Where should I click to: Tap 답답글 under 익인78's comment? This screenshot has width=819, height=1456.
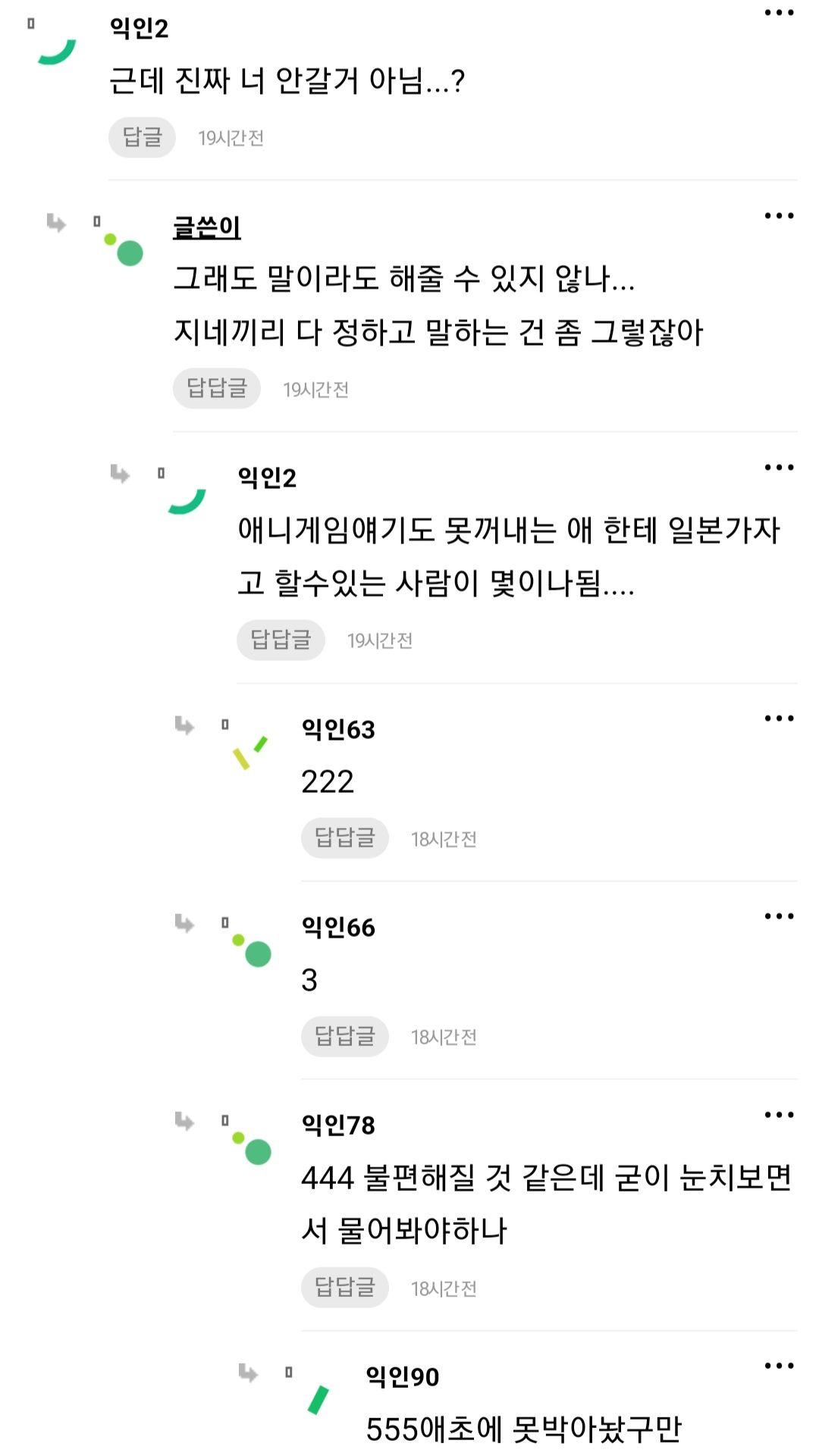(344, 1287)
